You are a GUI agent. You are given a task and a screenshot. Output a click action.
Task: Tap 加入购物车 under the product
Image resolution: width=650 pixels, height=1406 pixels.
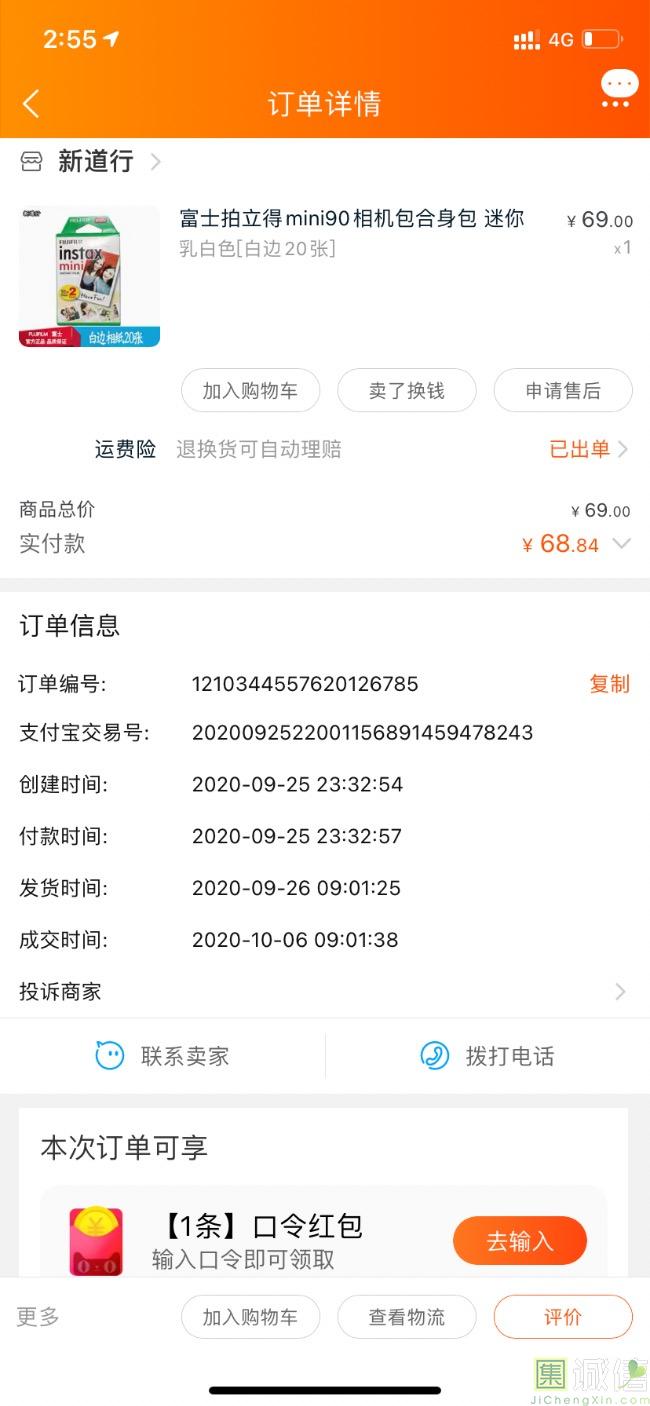click(x=250, y=391)
